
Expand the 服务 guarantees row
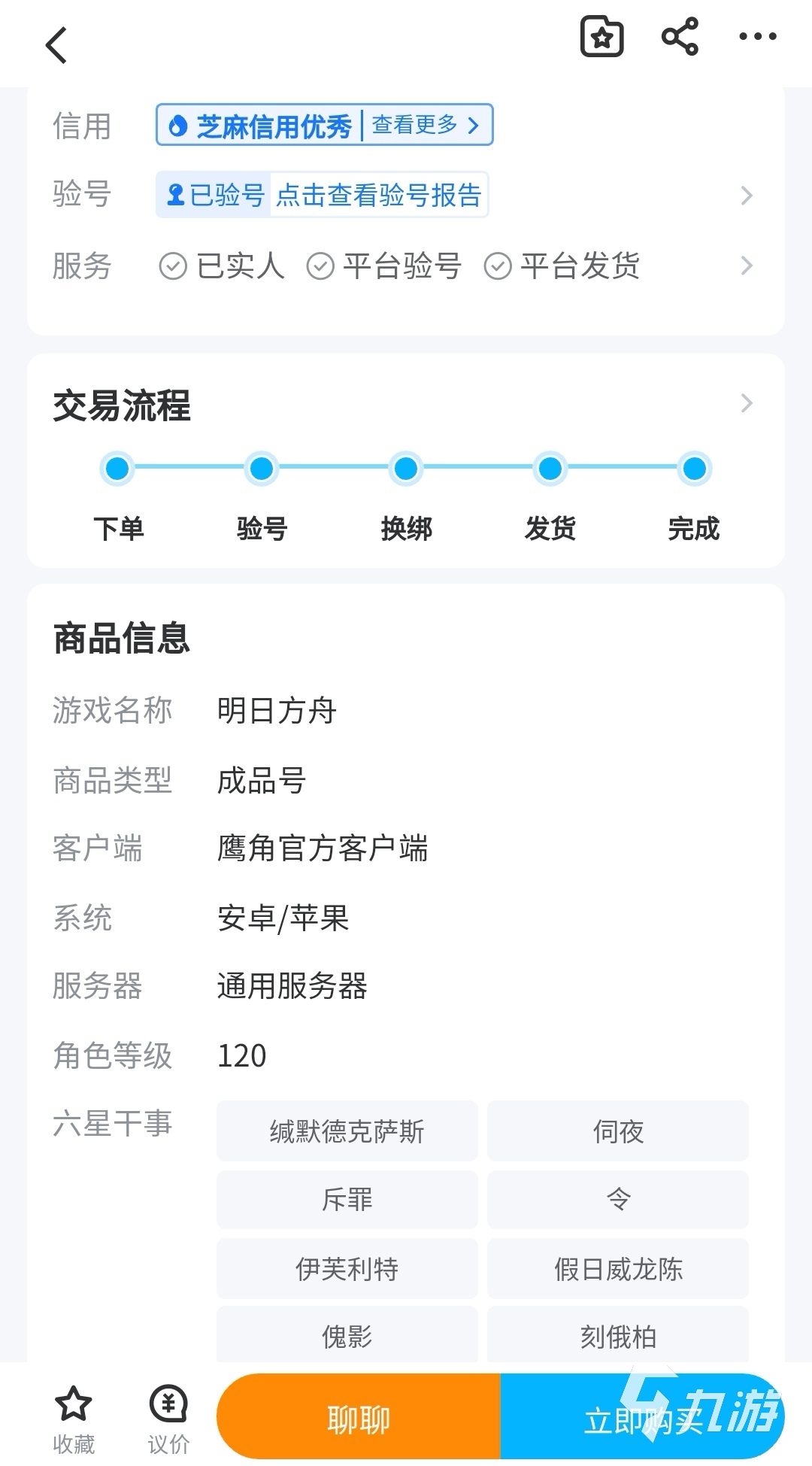pos(746,266)
